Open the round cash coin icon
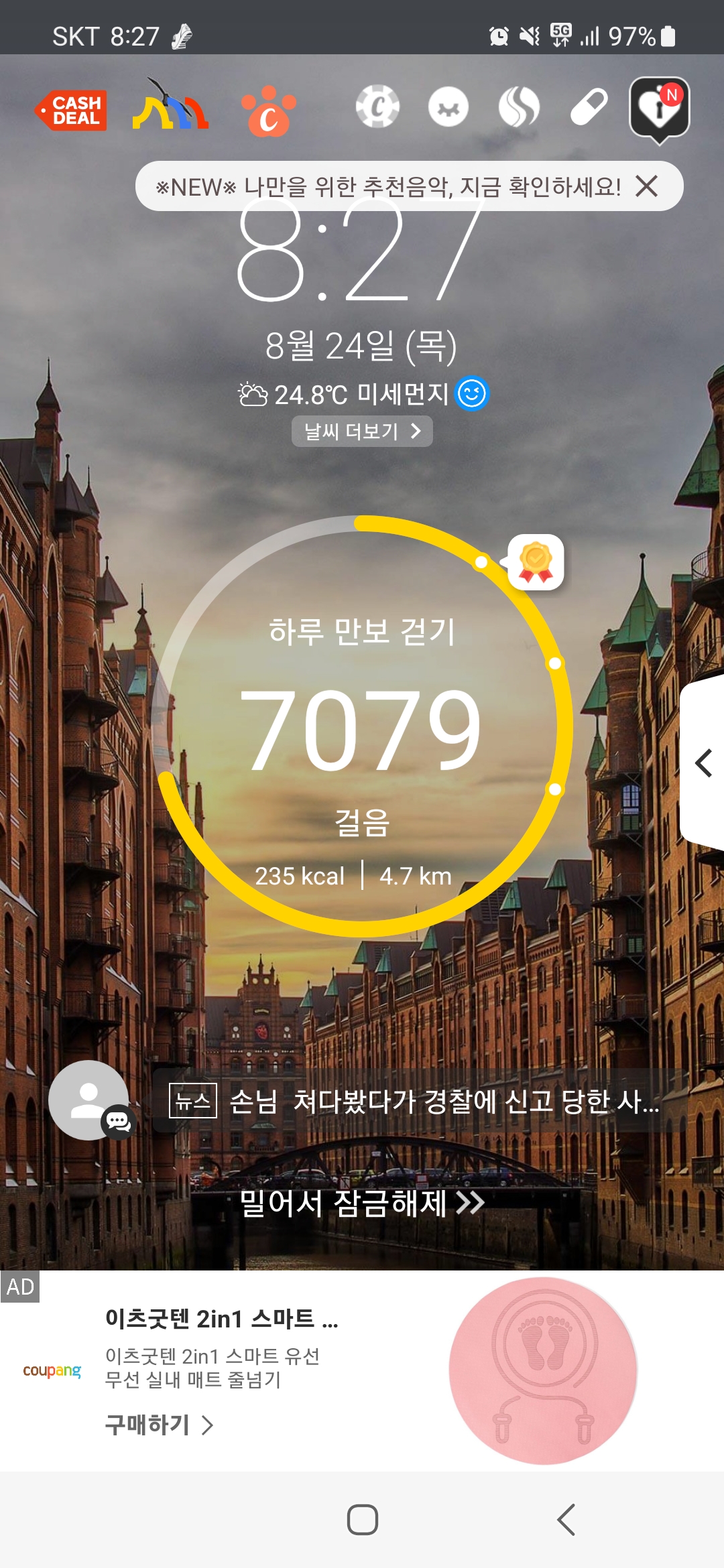Viewport: 724px width, 1568px height. (x=377, y=107)
